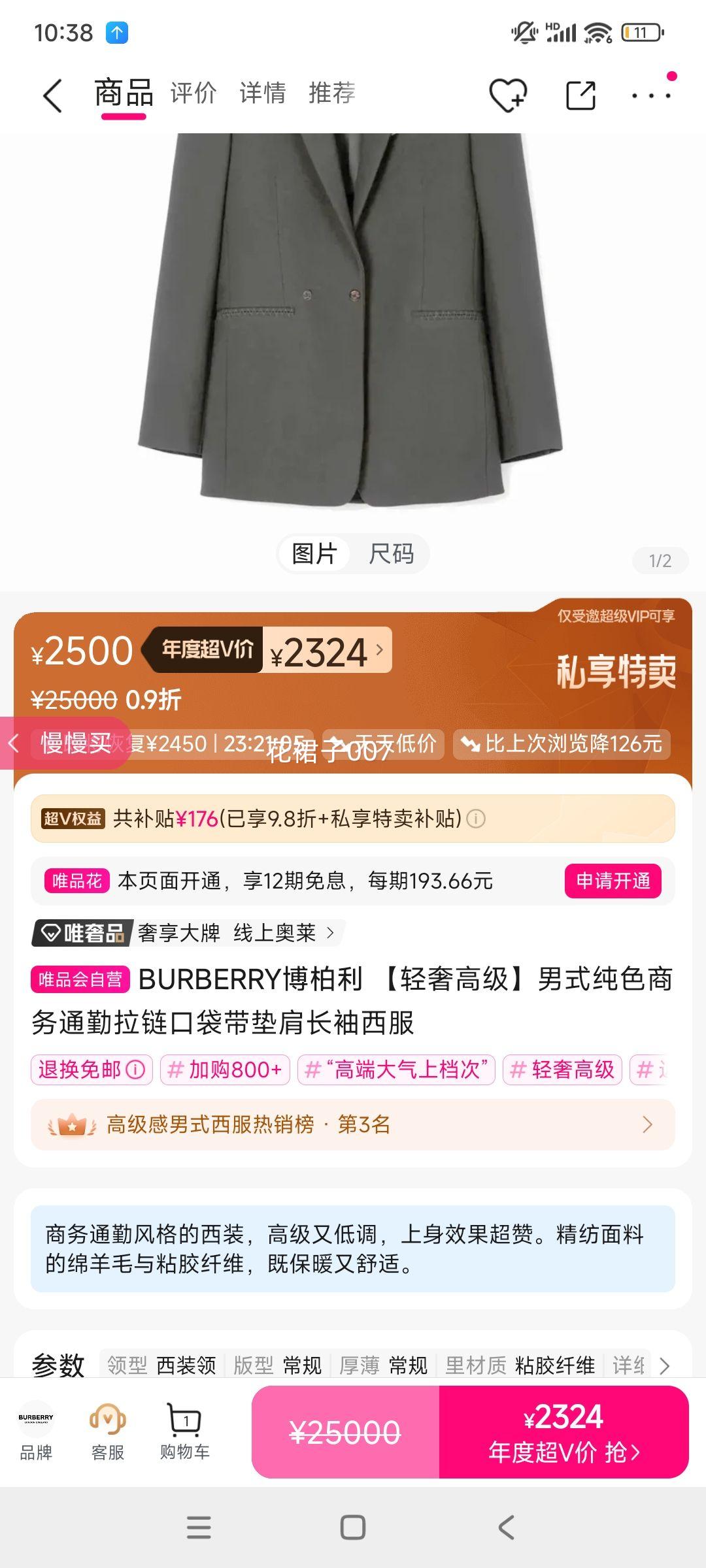Open the more options (…) menu icon
Image resolution: width=706 pixels, height=1568 pixels.
[x=650, y=97]
